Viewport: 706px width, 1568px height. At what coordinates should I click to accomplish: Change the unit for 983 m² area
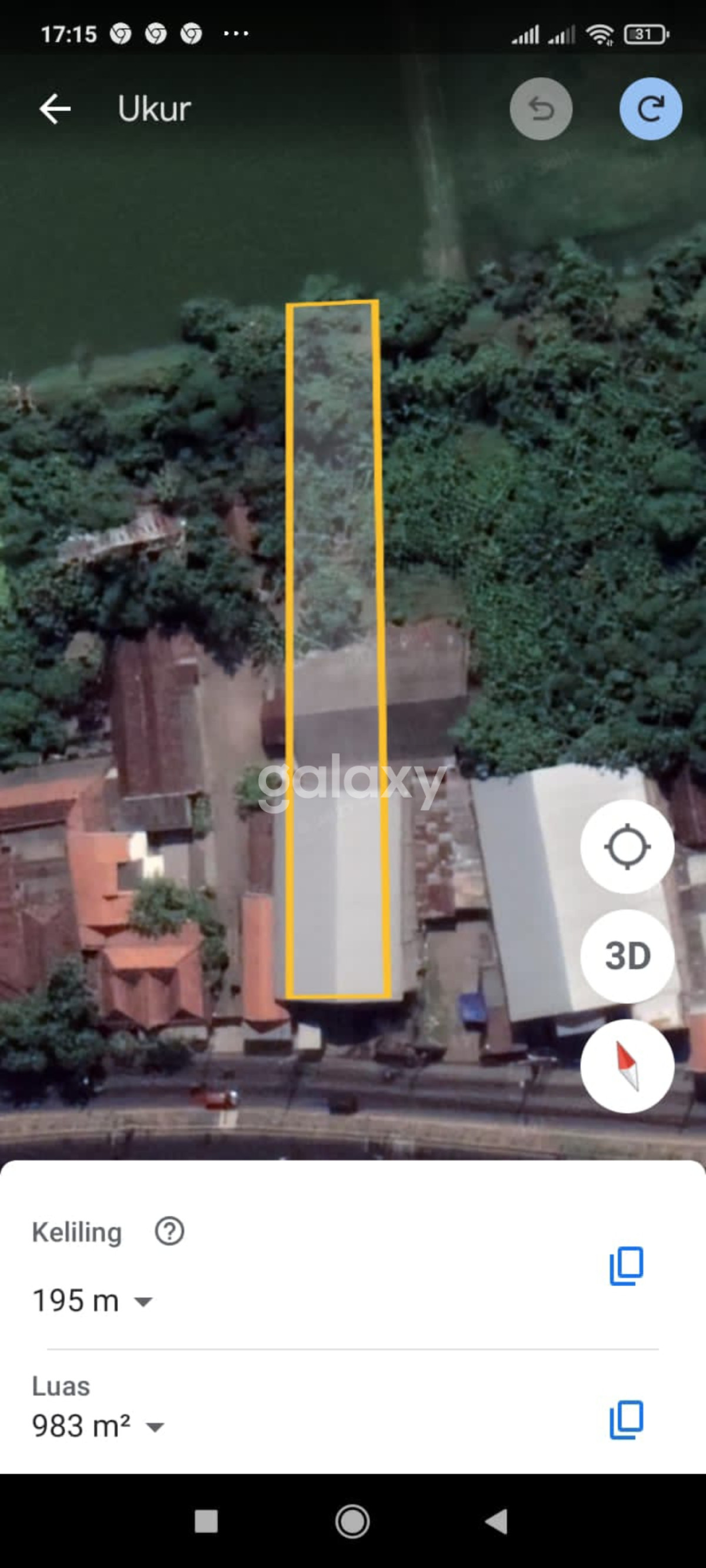coord(155,1426)
